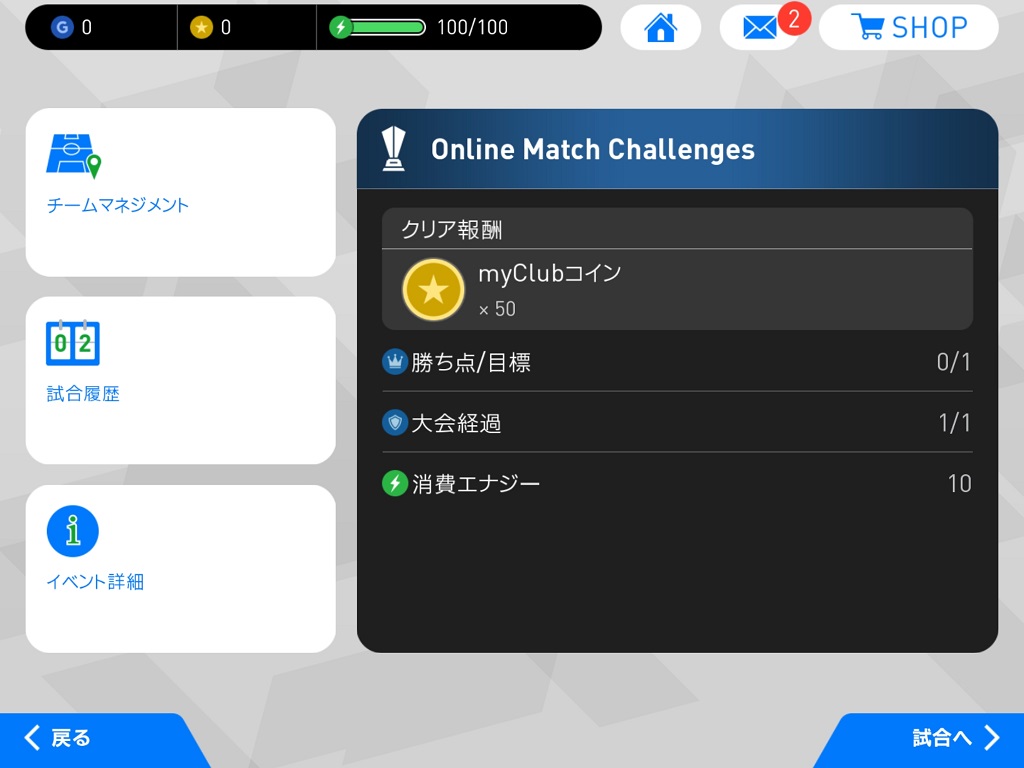The width and height of the screenshot is (1024, 768).
Task: Open the mail inbox with 2 notifications
Action: [760, 28]
